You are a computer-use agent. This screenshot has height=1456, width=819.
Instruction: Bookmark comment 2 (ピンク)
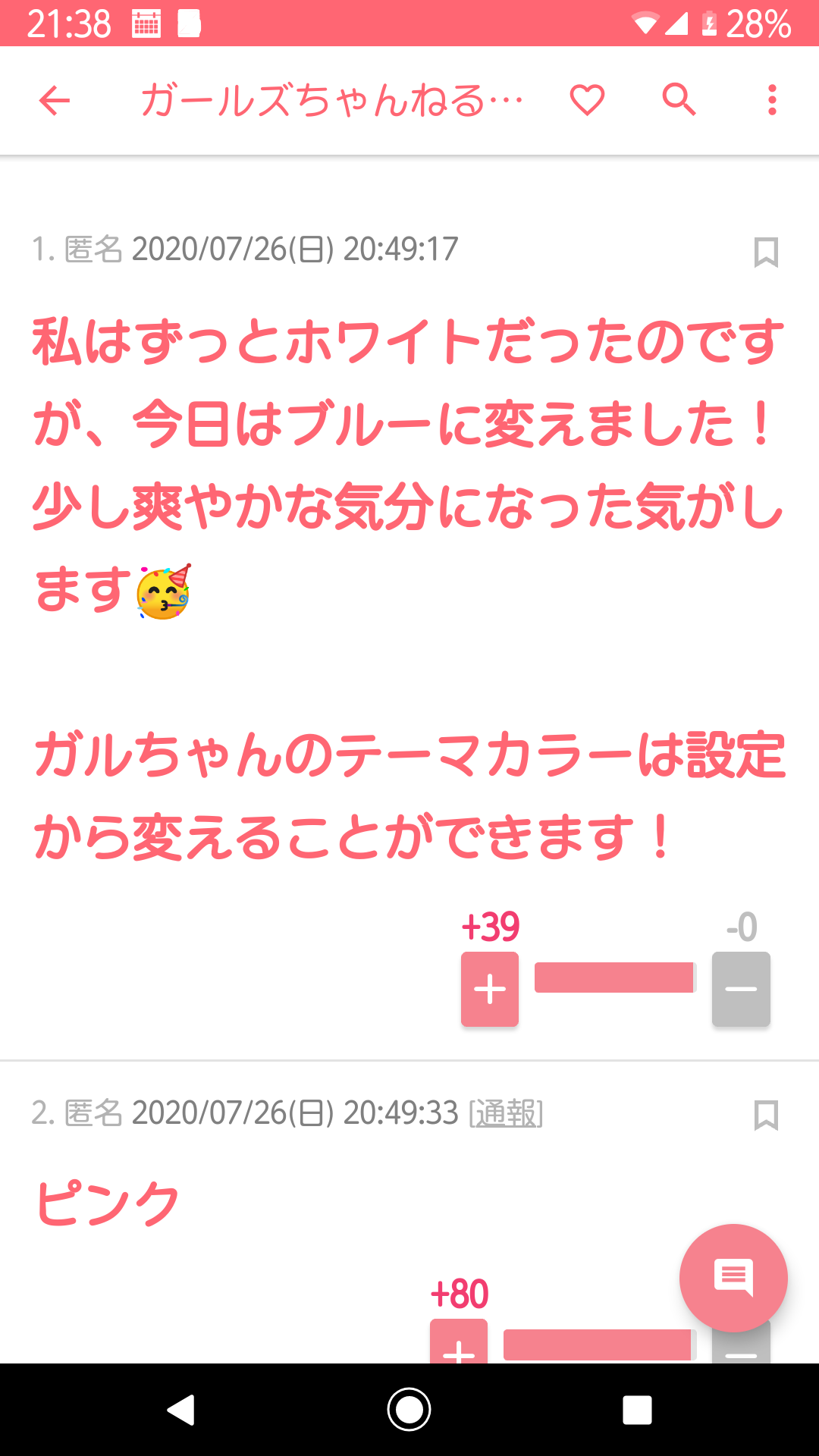766,1115
